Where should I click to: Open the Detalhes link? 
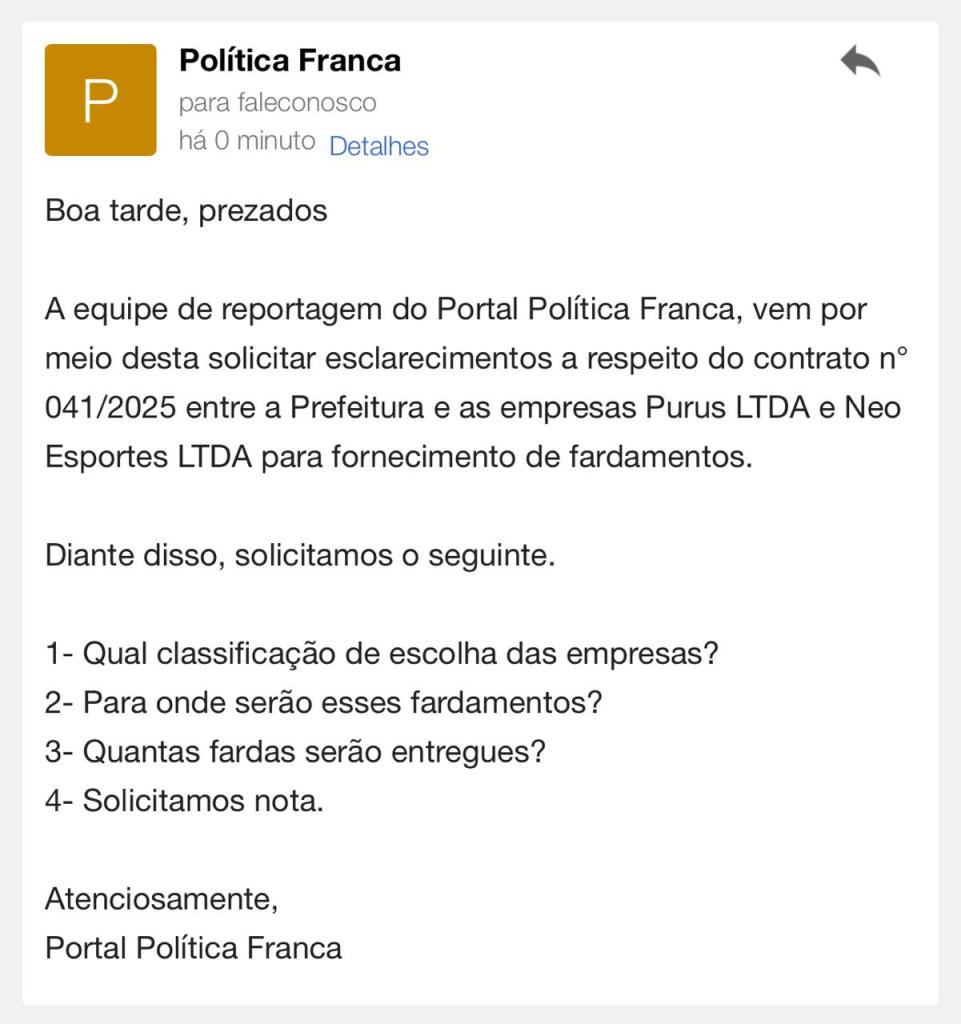[x=379, y=146]
